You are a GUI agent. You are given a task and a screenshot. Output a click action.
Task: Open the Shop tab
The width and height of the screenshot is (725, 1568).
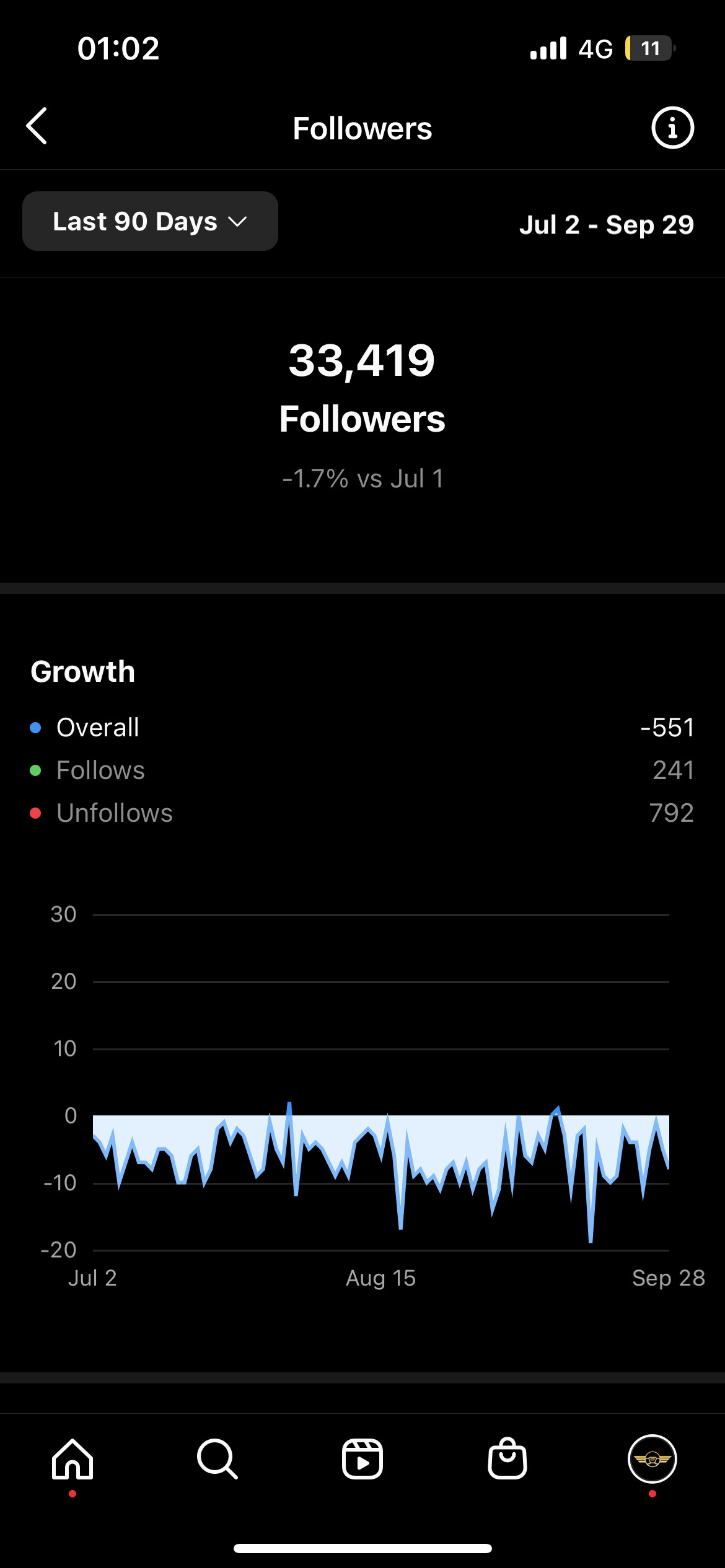click(507, 1459)
